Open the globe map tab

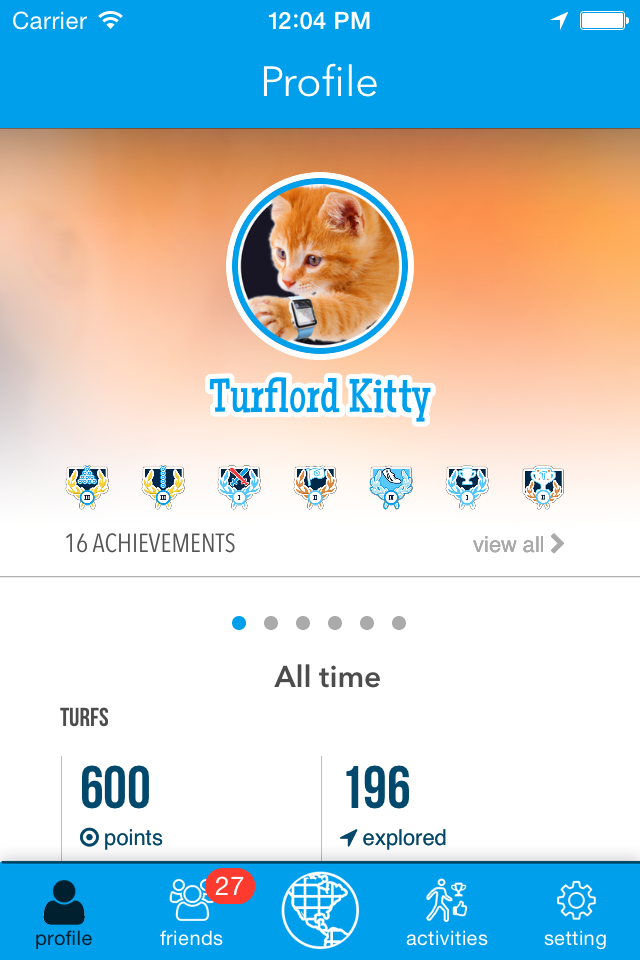tap(320, 910)
